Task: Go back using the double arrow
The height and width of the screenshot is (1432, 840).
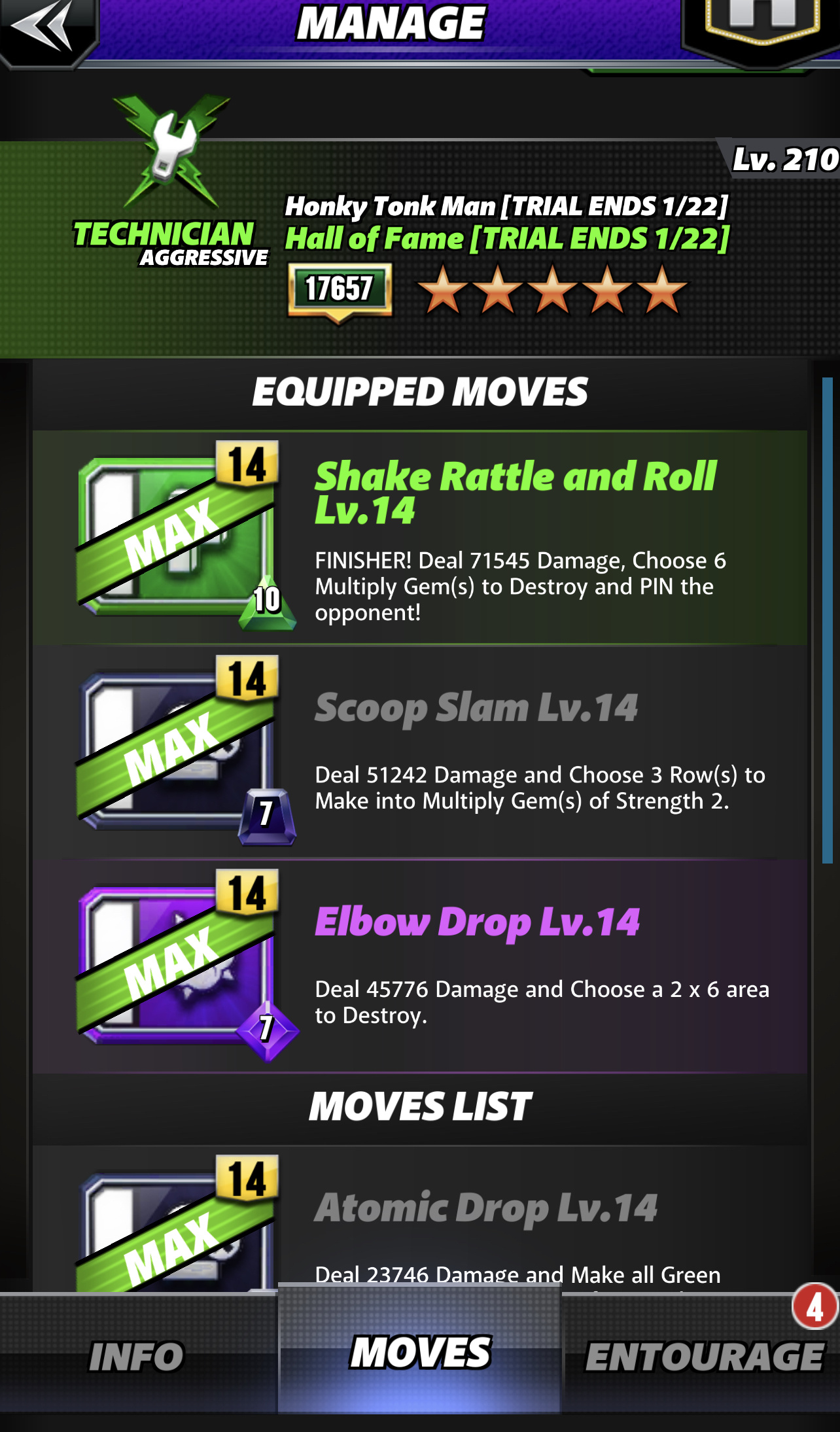Action: (43, 27)
